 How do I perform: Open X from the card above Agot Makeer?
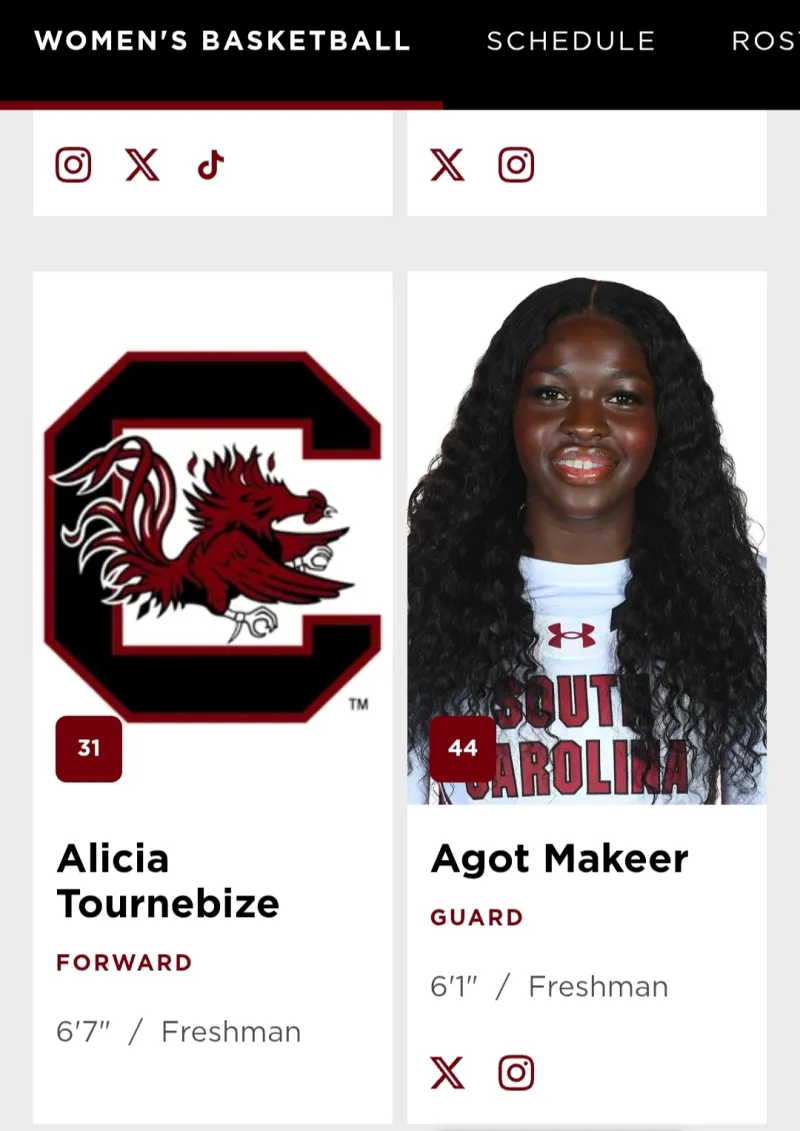pos(447,165)
